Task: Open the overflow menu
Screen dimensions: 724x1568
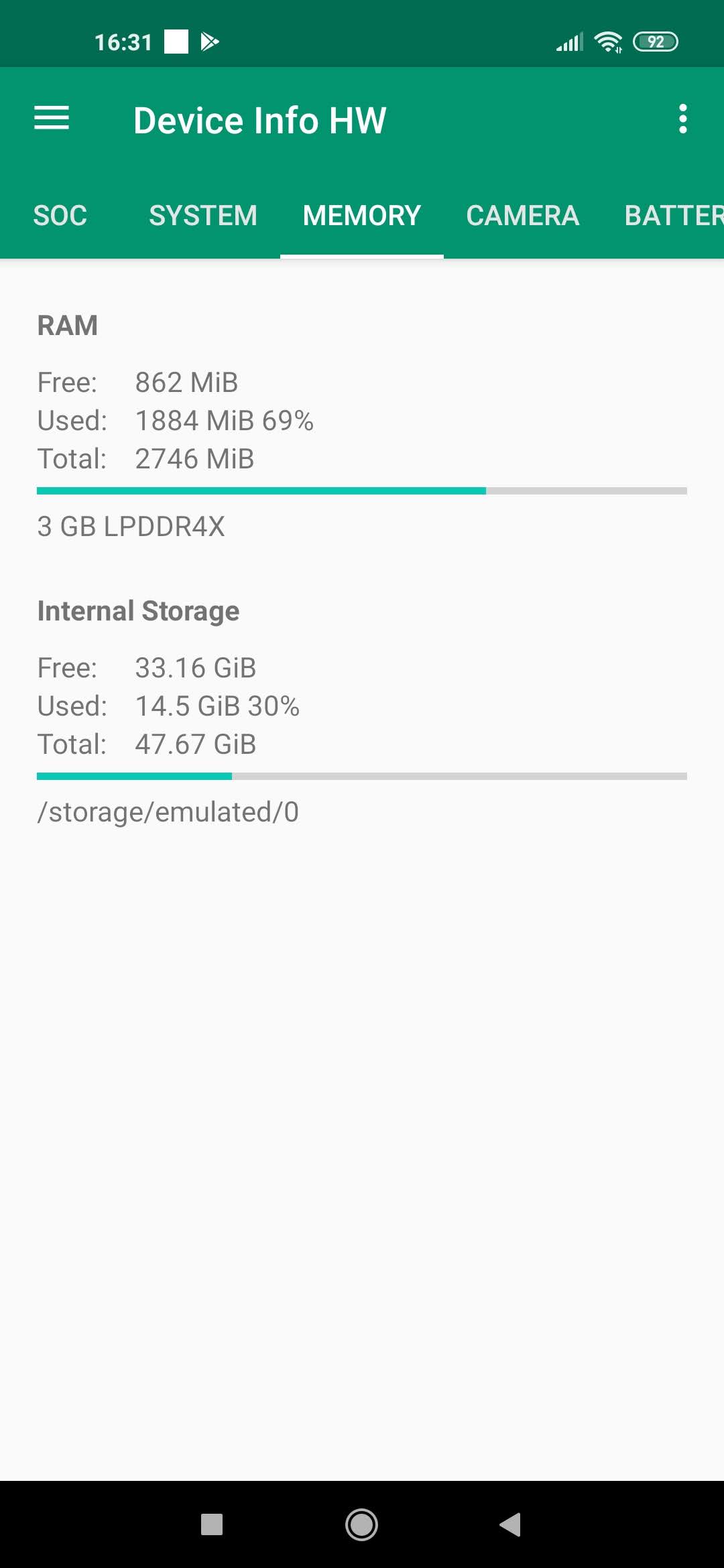Action: click(682, 119)
